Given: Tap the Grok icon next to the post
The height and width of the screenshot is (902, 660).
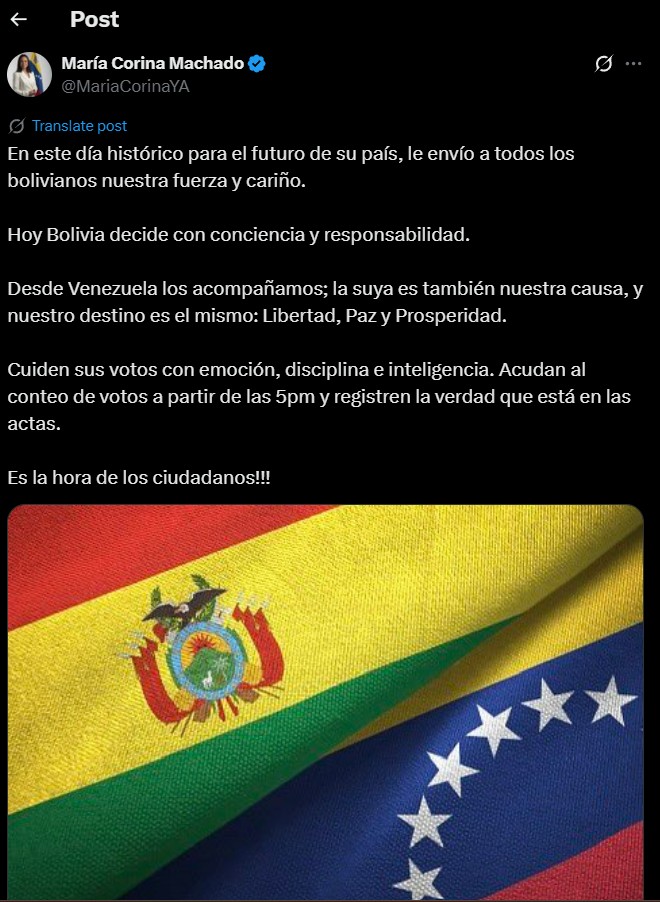Looking at the screenshot, I should point(603,64).
